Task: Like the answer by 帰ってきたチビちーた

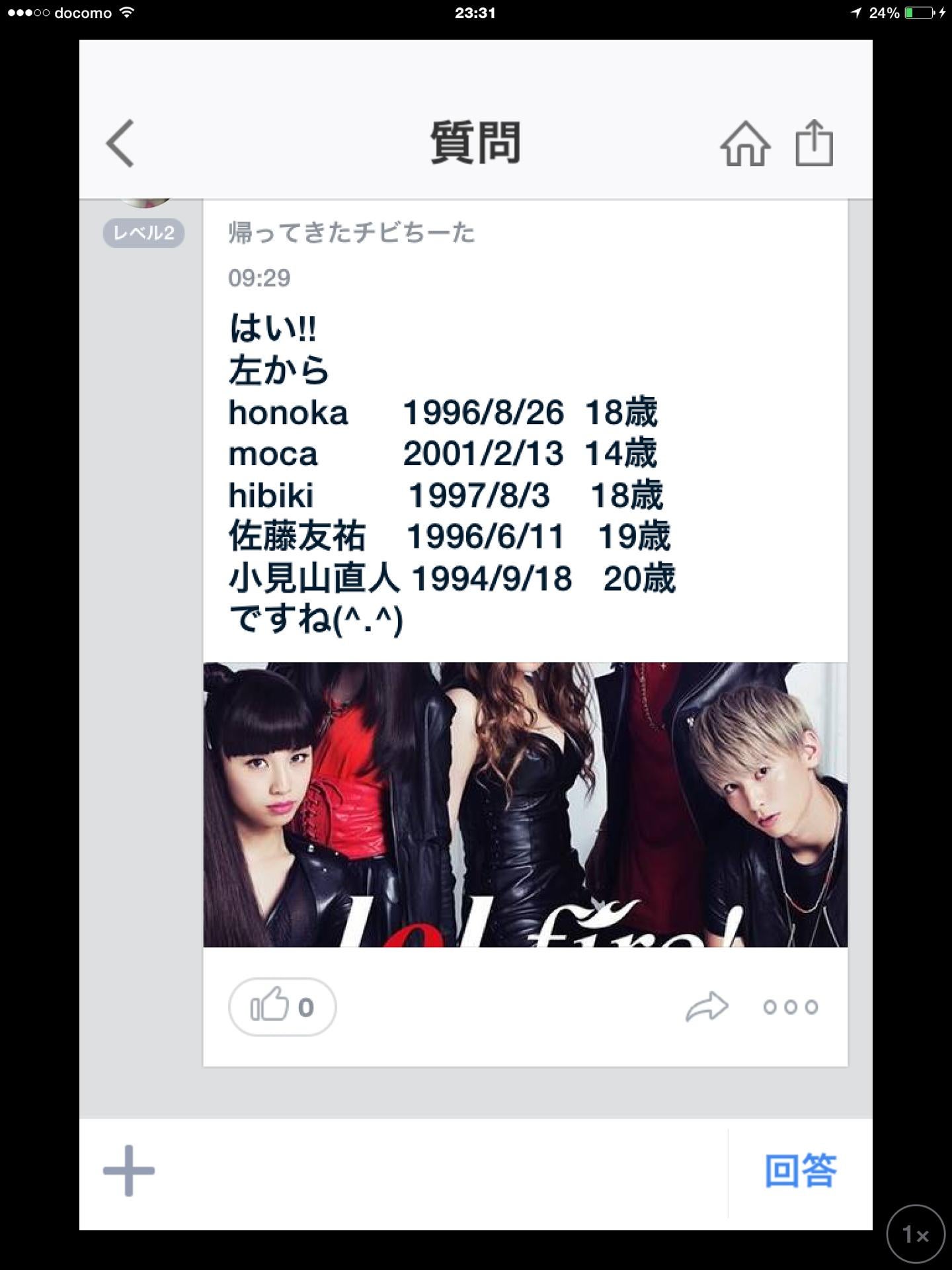Action: click(x=282, y=1007)
